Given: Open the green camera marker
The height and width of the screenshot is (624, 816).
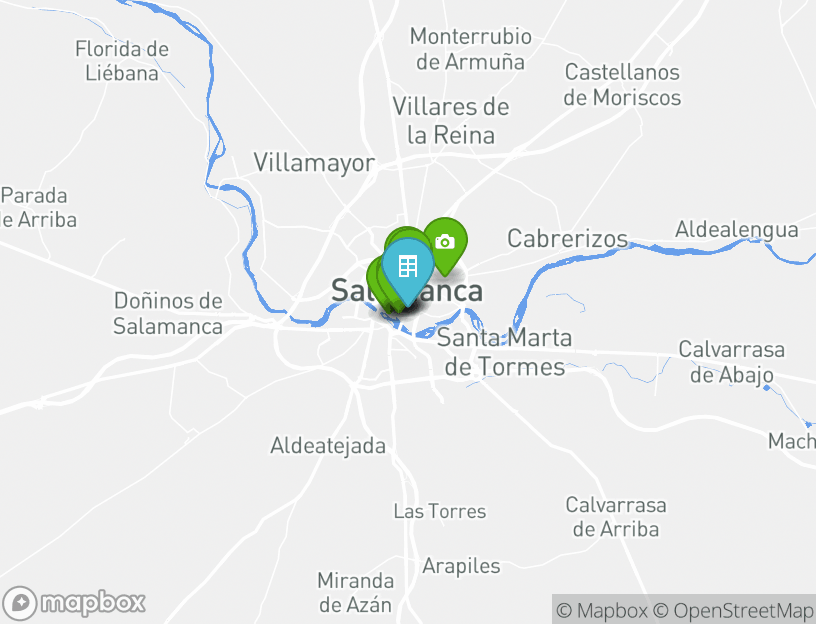Looking at the screenshot, I should 446,242.
